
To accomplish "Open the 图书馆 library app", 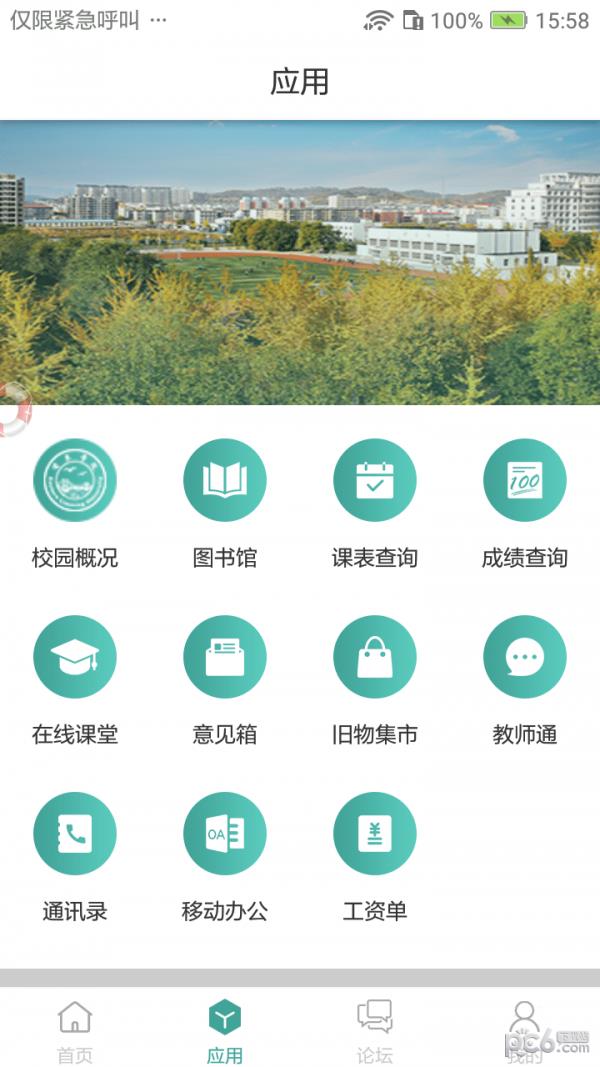I will coord(225,481).
